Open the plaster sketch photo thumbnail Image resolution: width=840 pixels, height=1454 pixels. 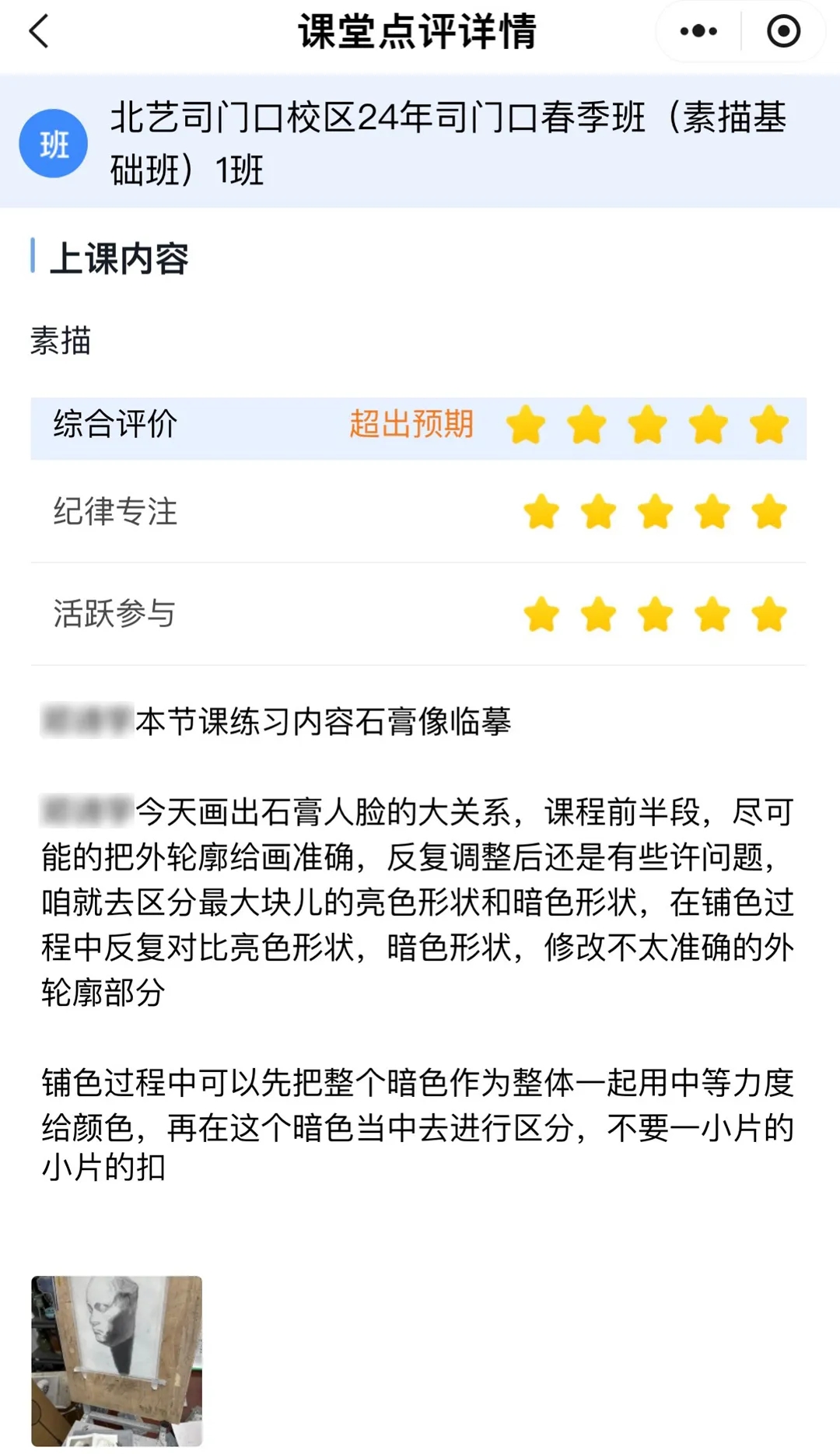pyautogui.click(x=117, y=1361)
